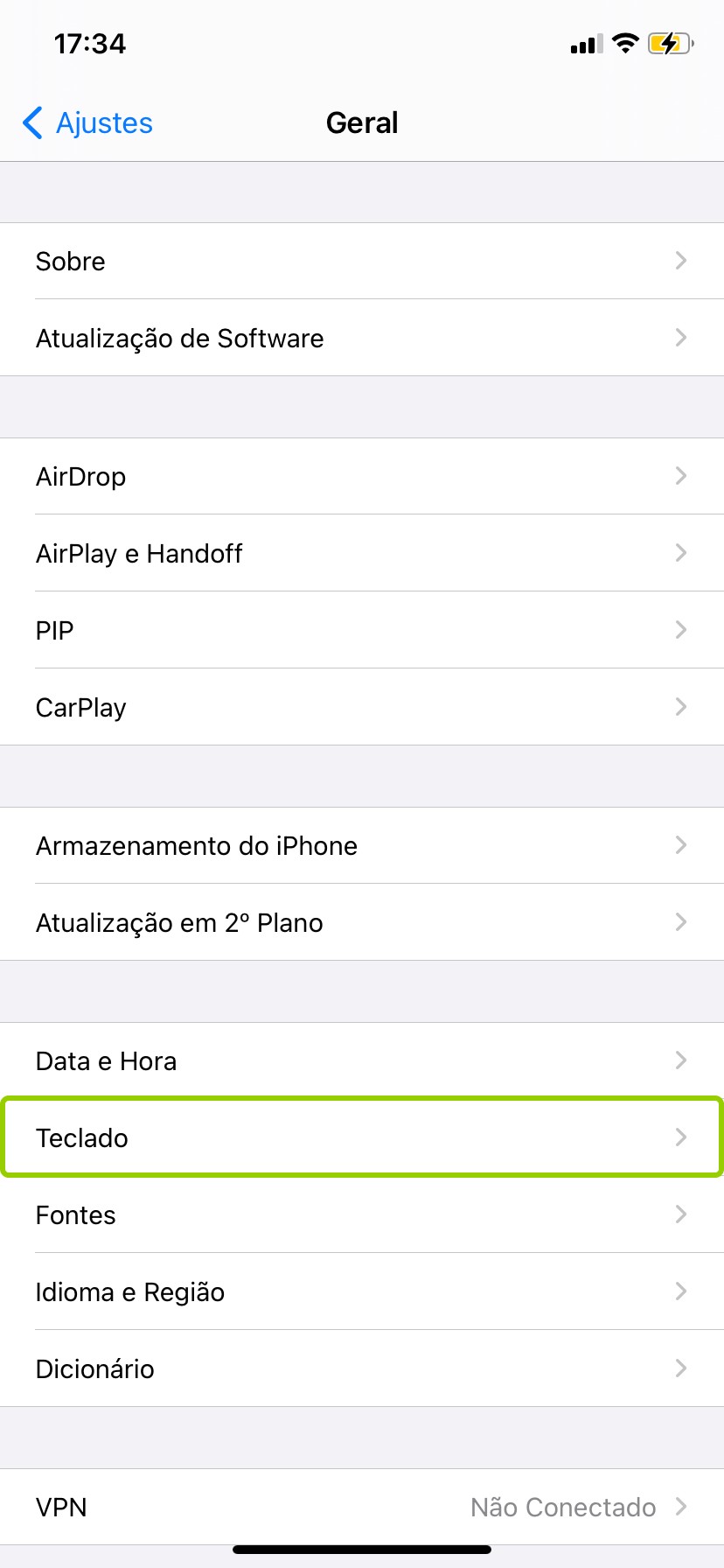Open Atualização de Software
The width and height of the screenshot is (724, 1568).
tap(362, 338)
